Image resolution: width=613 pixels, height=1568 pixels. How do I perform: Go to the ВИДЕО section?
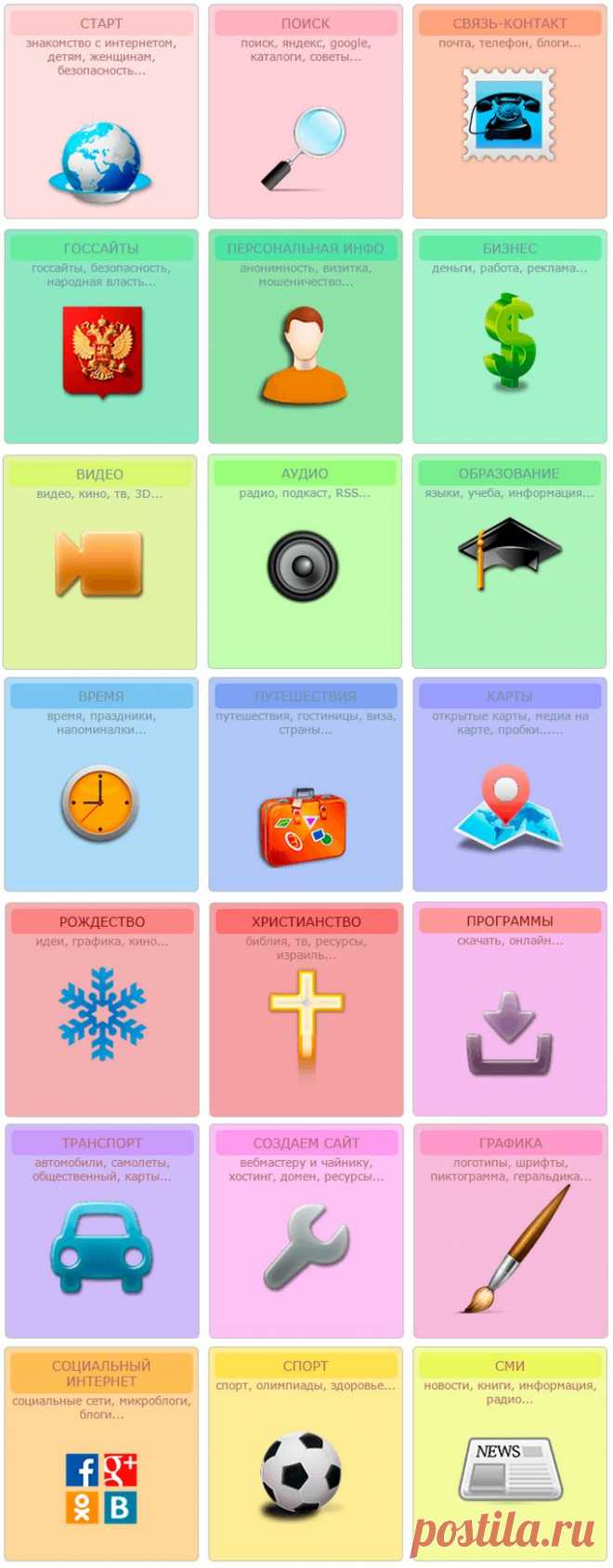tap(100, 562)
